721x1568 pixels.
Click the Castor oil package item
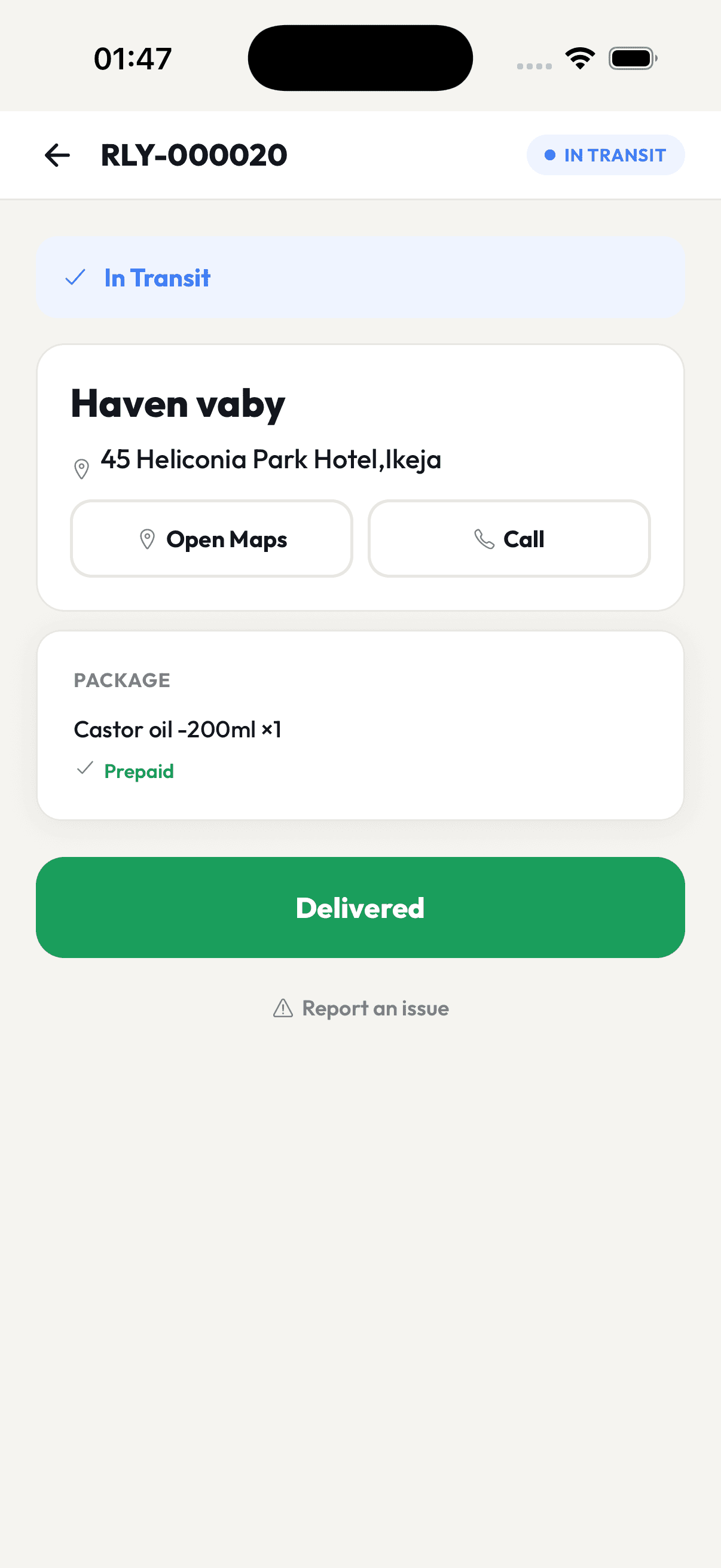pyautogui.click(x=178, y=728)
